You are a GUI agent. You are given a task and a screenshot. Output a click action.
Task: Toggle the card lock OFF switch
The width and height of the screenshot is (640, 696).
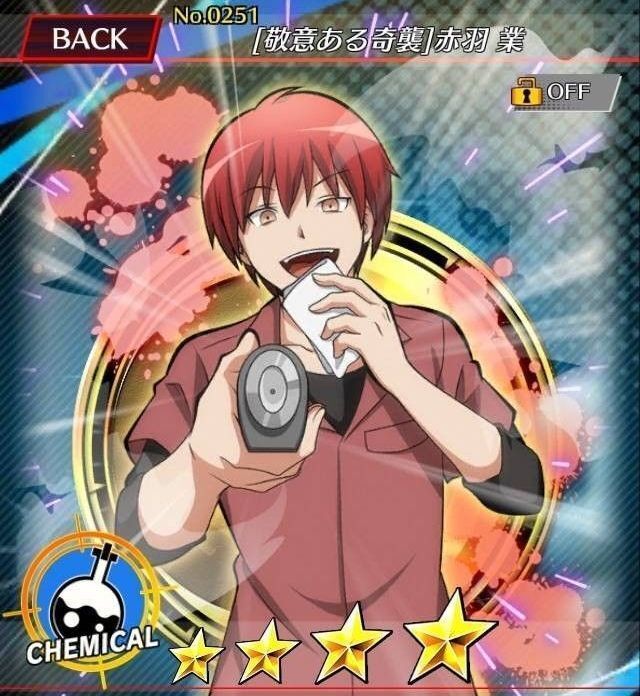click(555, 92)
